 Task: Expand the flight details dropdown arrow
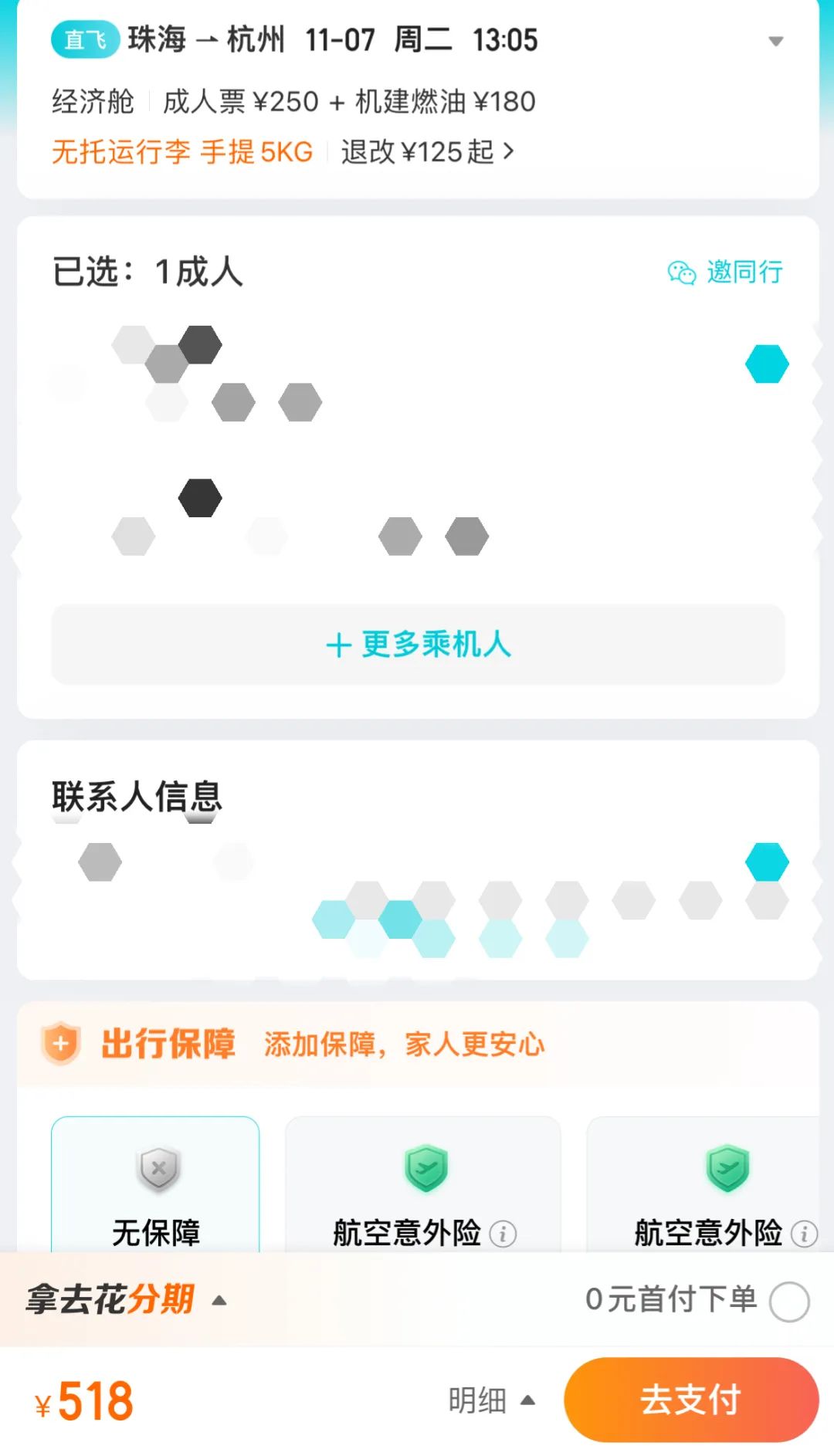click(x=776, y=41)
